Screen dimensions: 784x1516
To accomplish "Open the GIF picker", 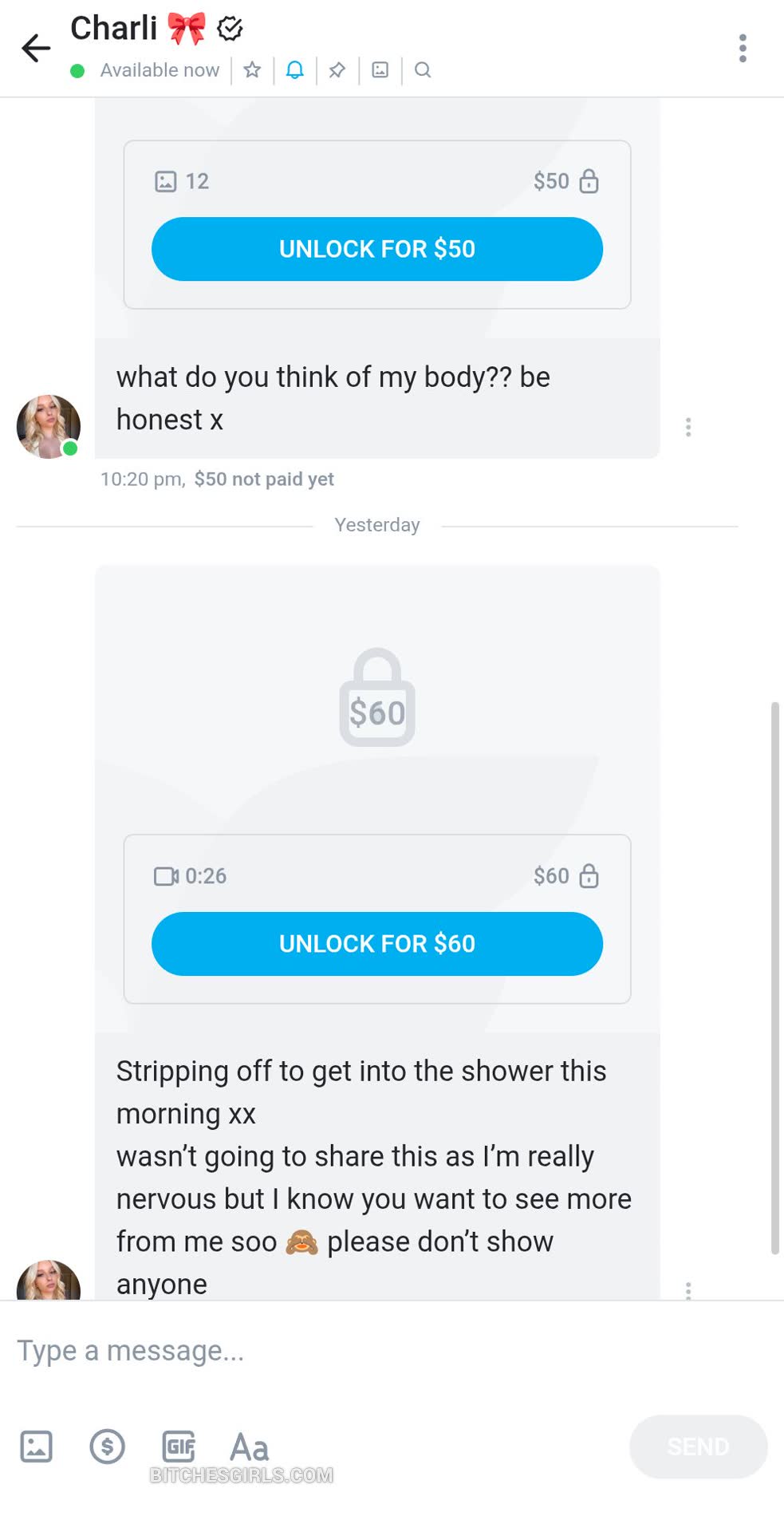I will [179, 1447].
